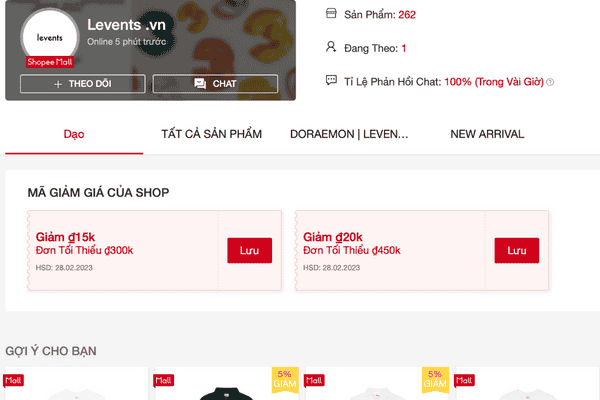Open the NEW ARRIVAL tab
600x400 pixels.
coord(487,134)
